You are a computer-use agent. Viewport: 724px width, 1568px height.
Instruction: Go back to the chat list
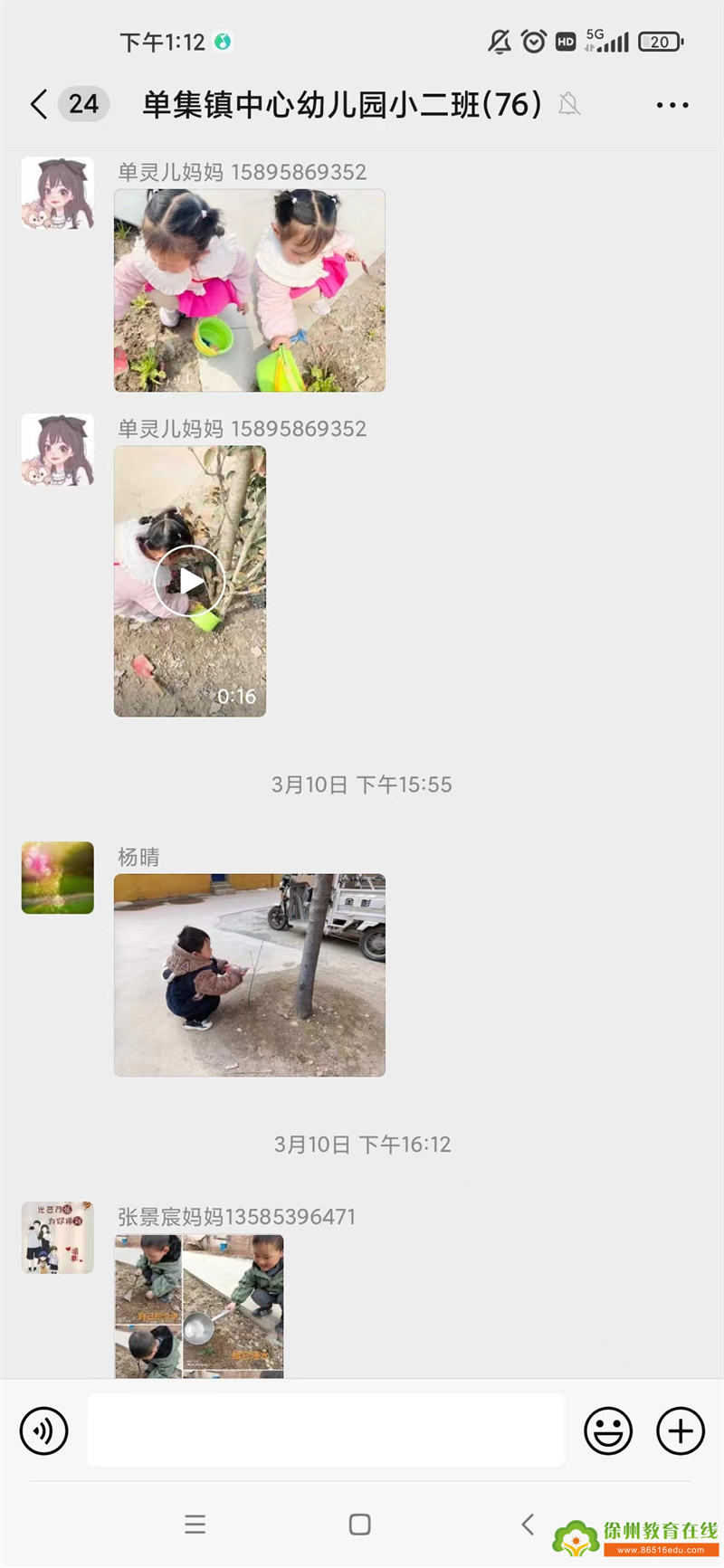[39, 104]
